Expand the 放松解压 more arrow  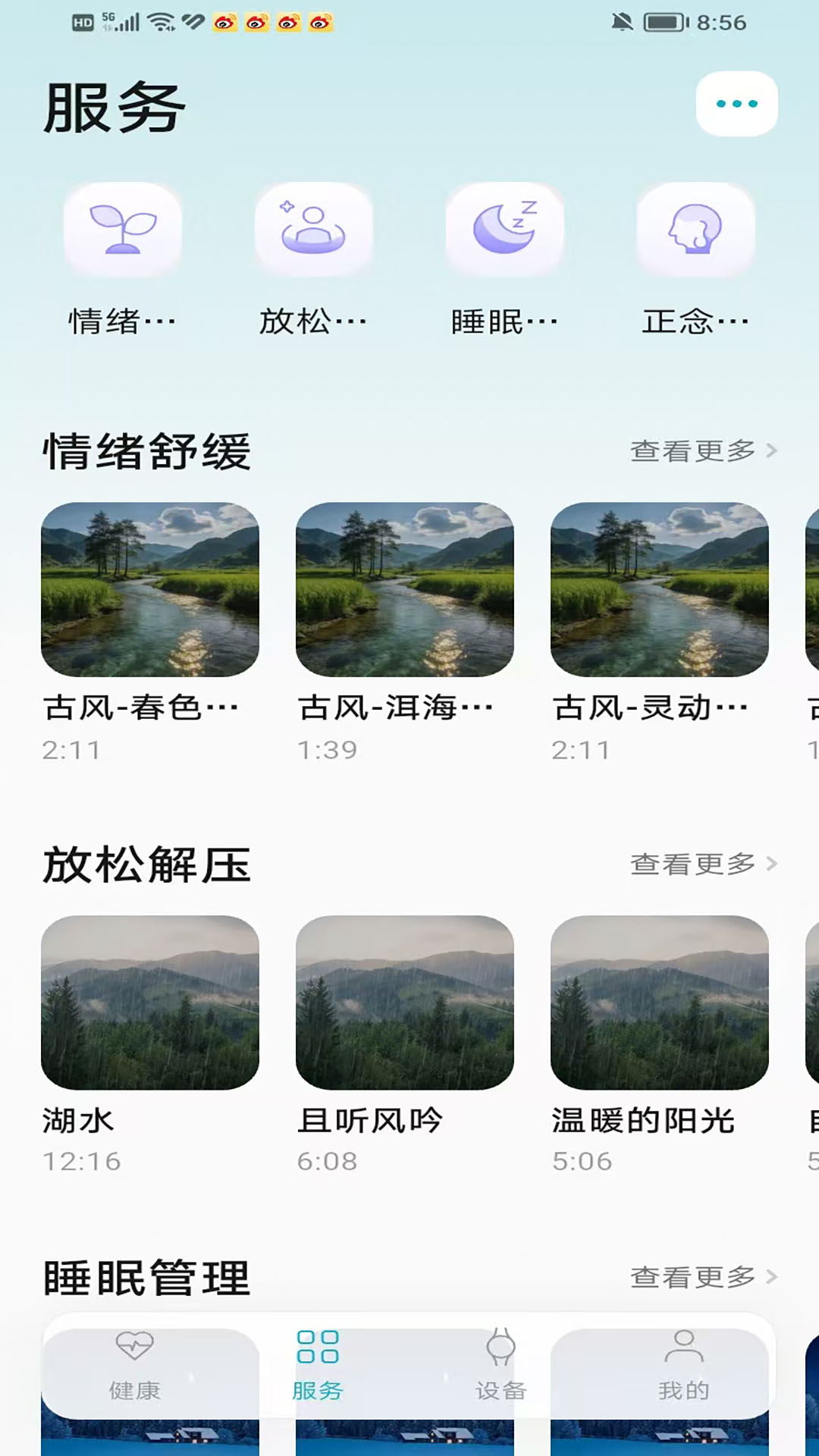tap(773, 862)
